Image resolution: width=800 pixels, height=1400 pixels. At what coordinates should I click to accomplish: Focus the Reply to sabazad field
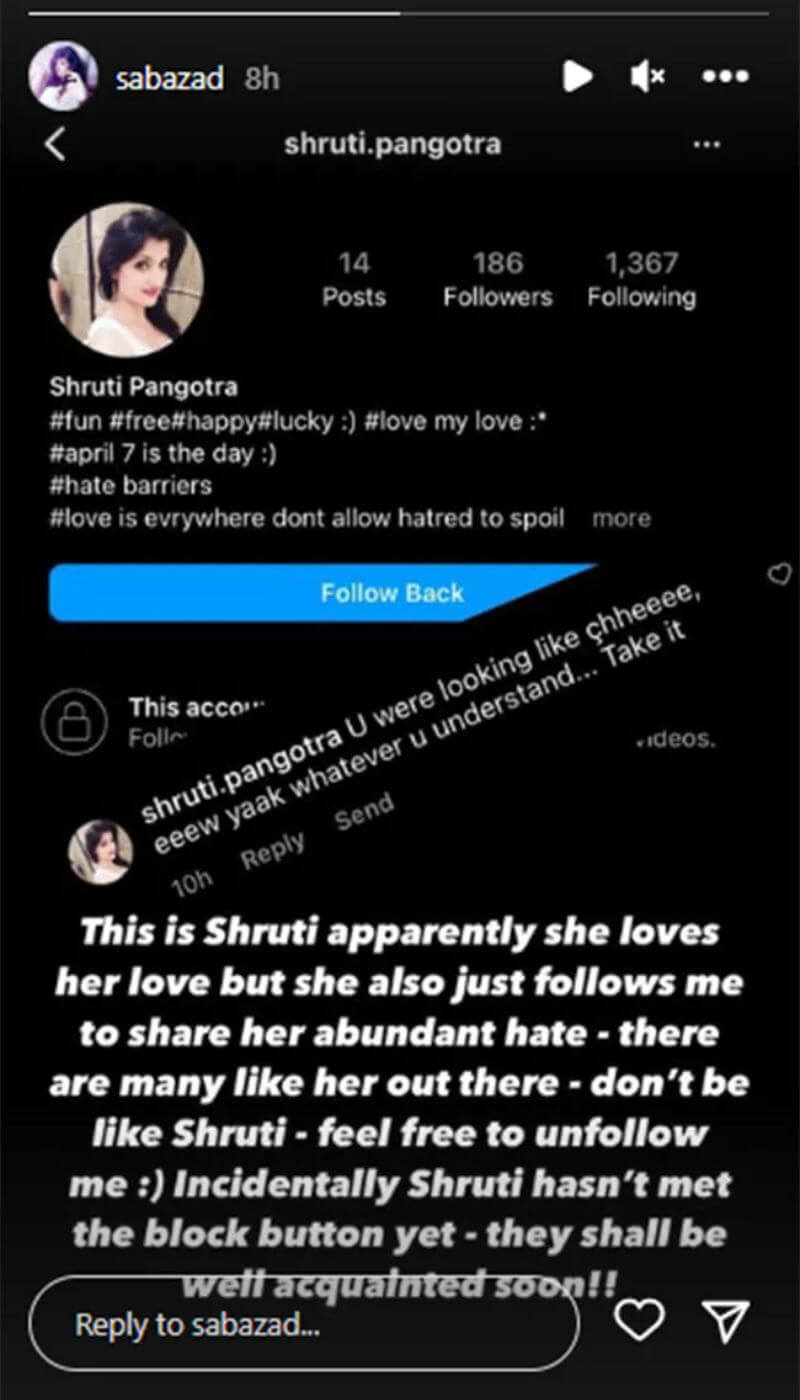click(x=304, y=1325)
